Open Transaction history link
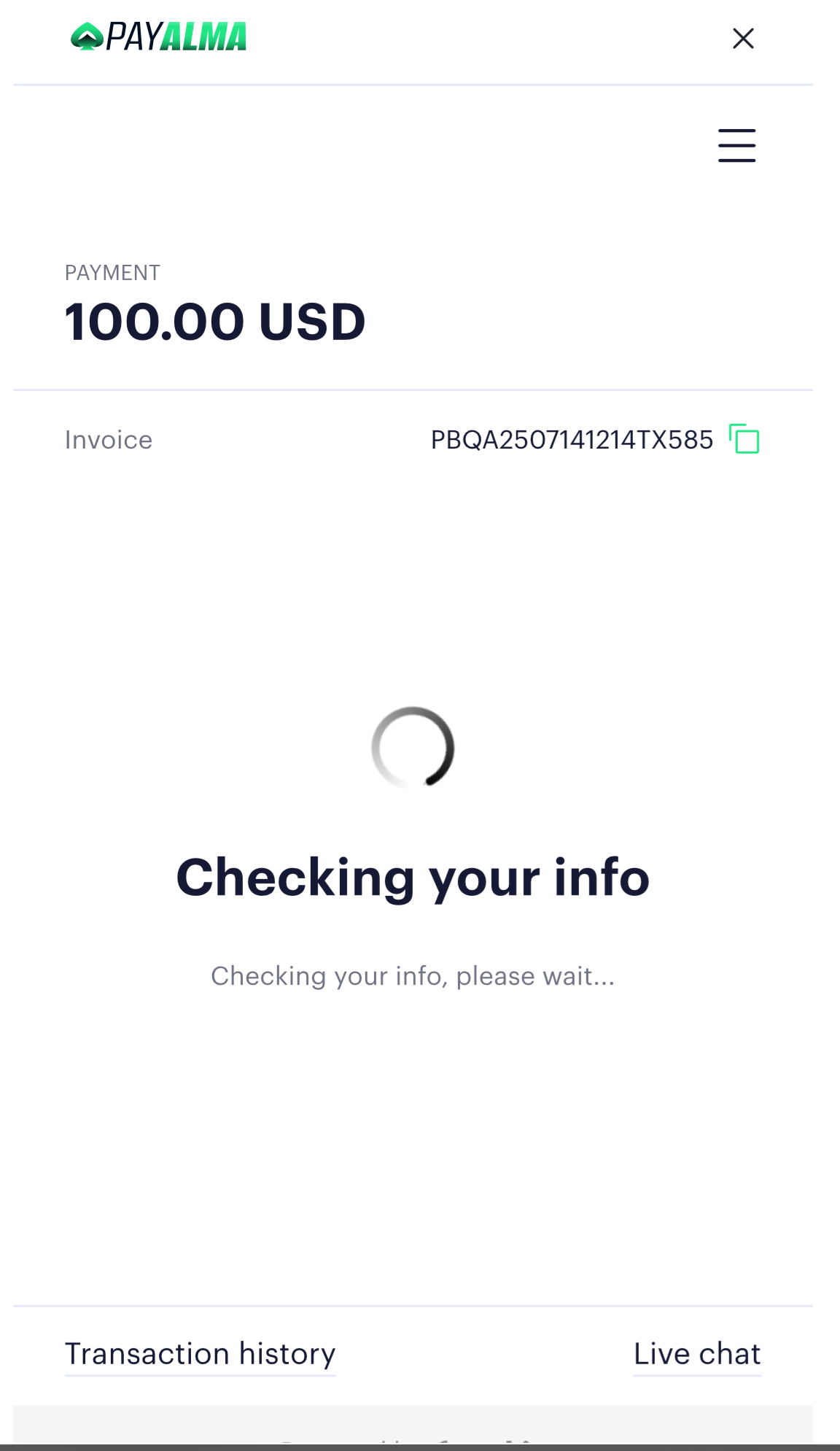 201,1354
